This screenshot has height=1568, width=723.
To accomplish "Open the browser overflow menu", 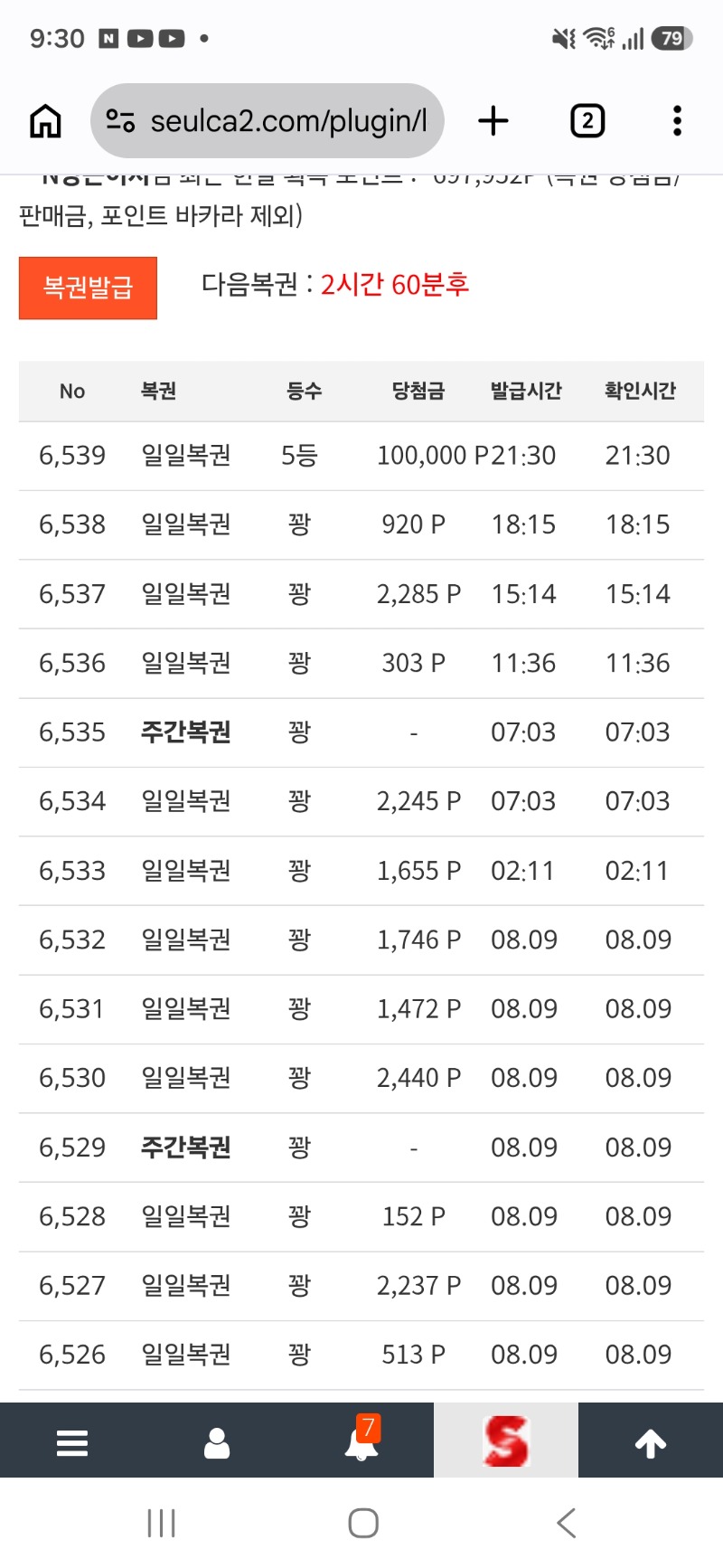I will 677,120.
